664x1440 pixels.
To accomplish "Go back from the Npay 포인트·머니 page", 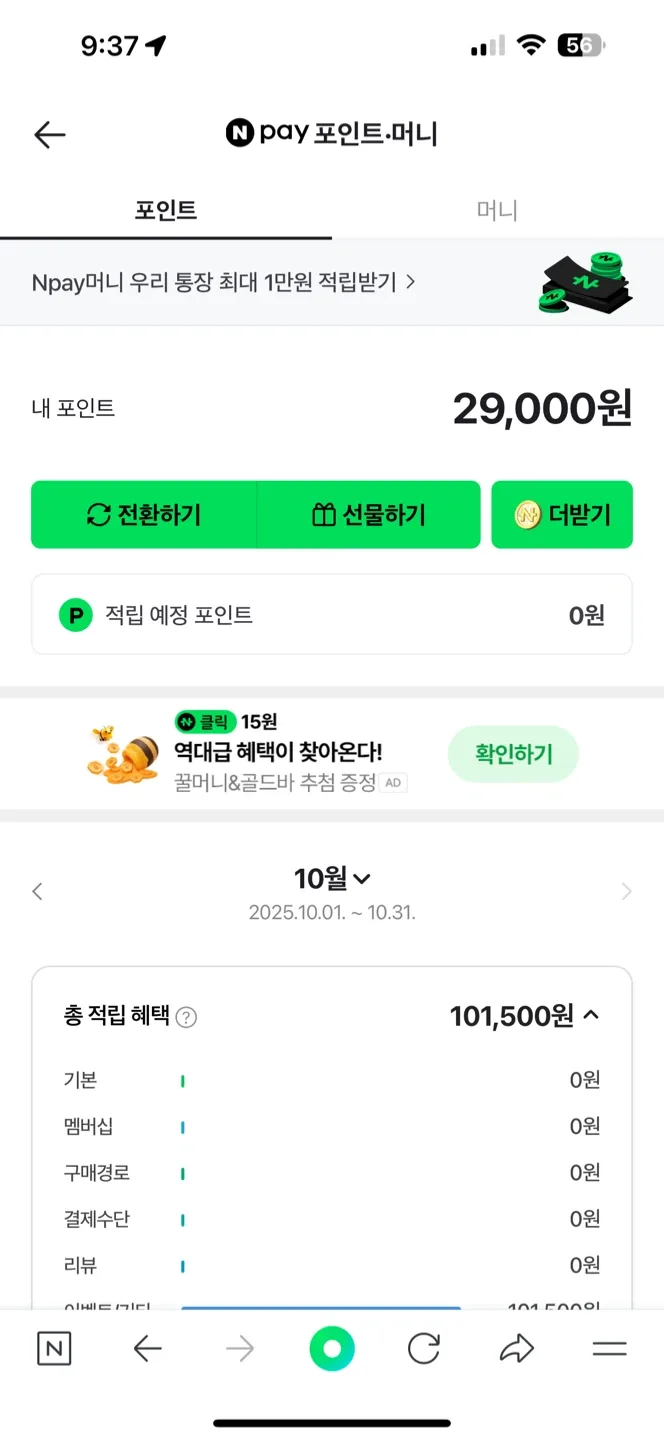I will pyautogui.click(x=49, y=134).
